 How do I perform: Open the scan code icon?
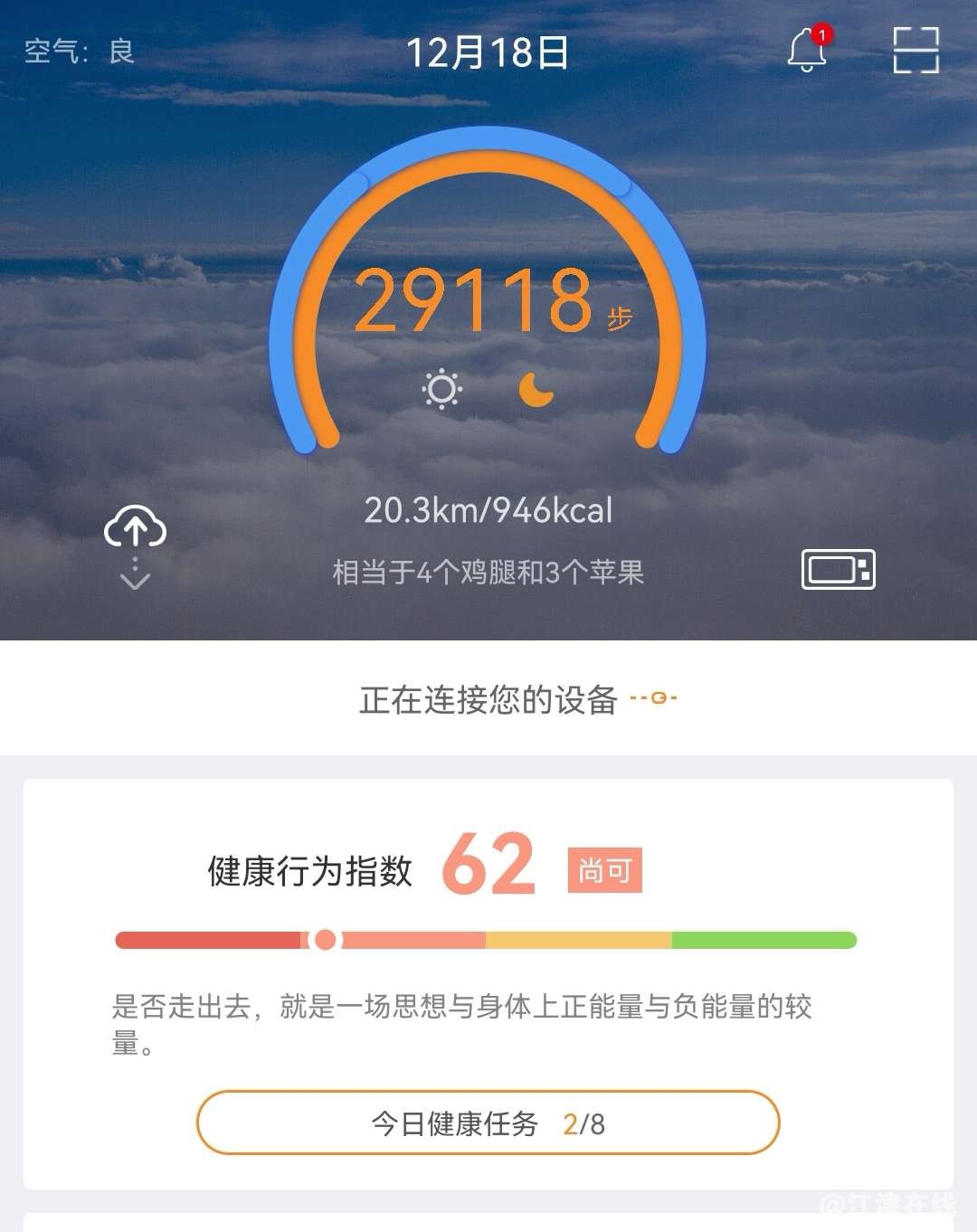coord(915,50)
